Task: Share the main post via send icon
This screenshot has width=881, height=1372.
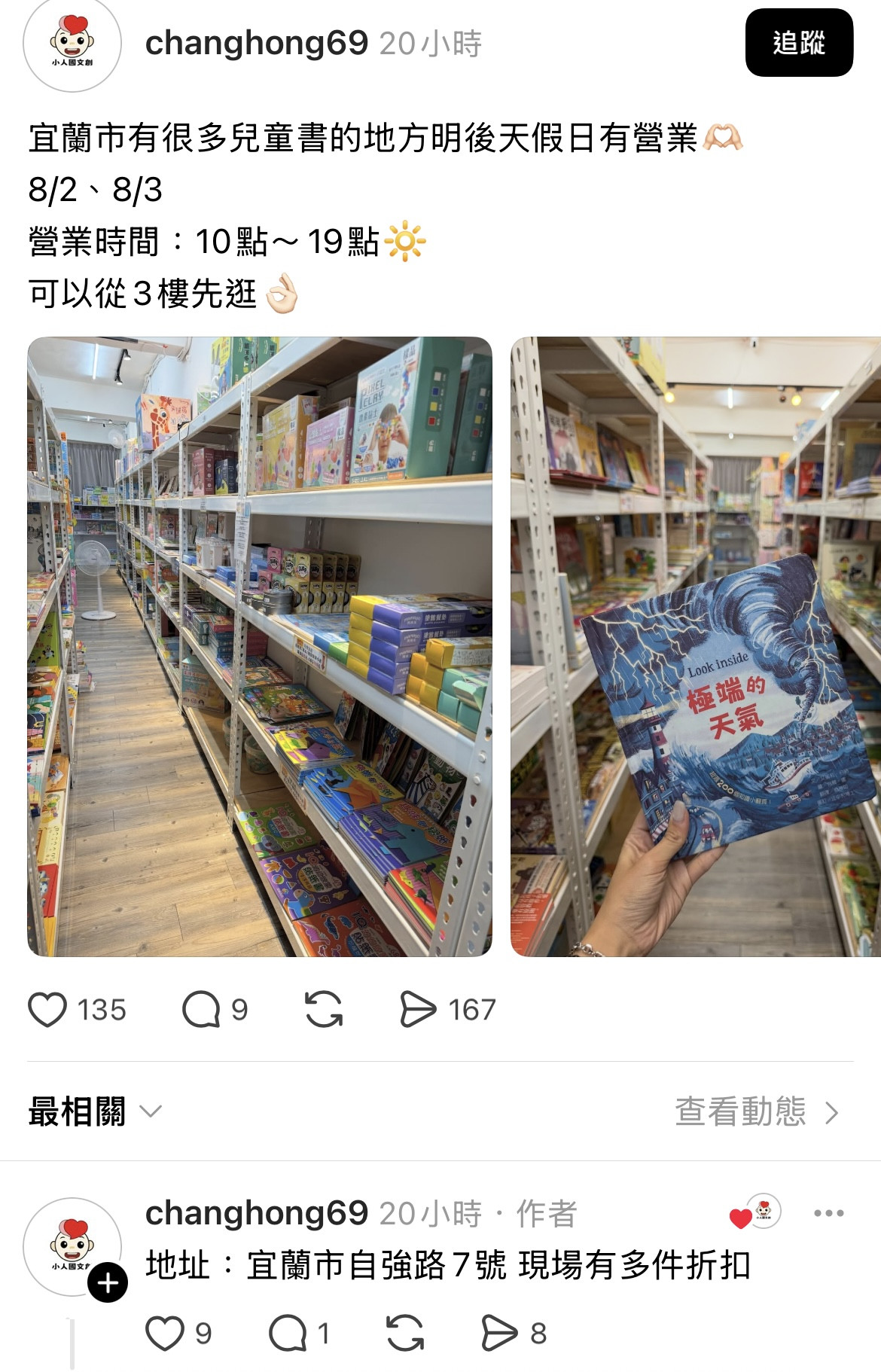Action: 418,1010
